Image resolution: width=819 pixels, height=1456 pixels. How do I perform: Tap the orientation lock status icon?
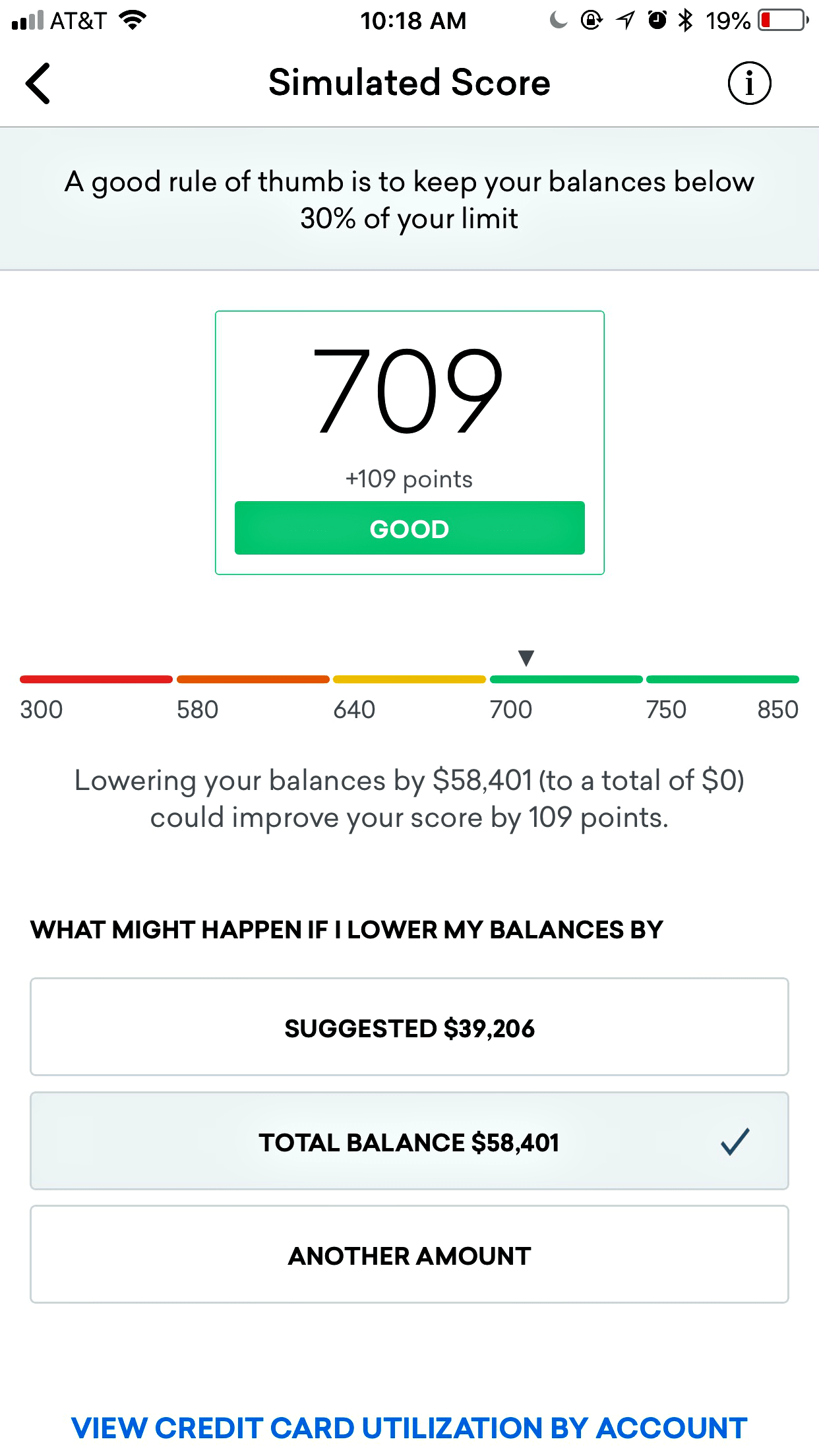point(590,20)
